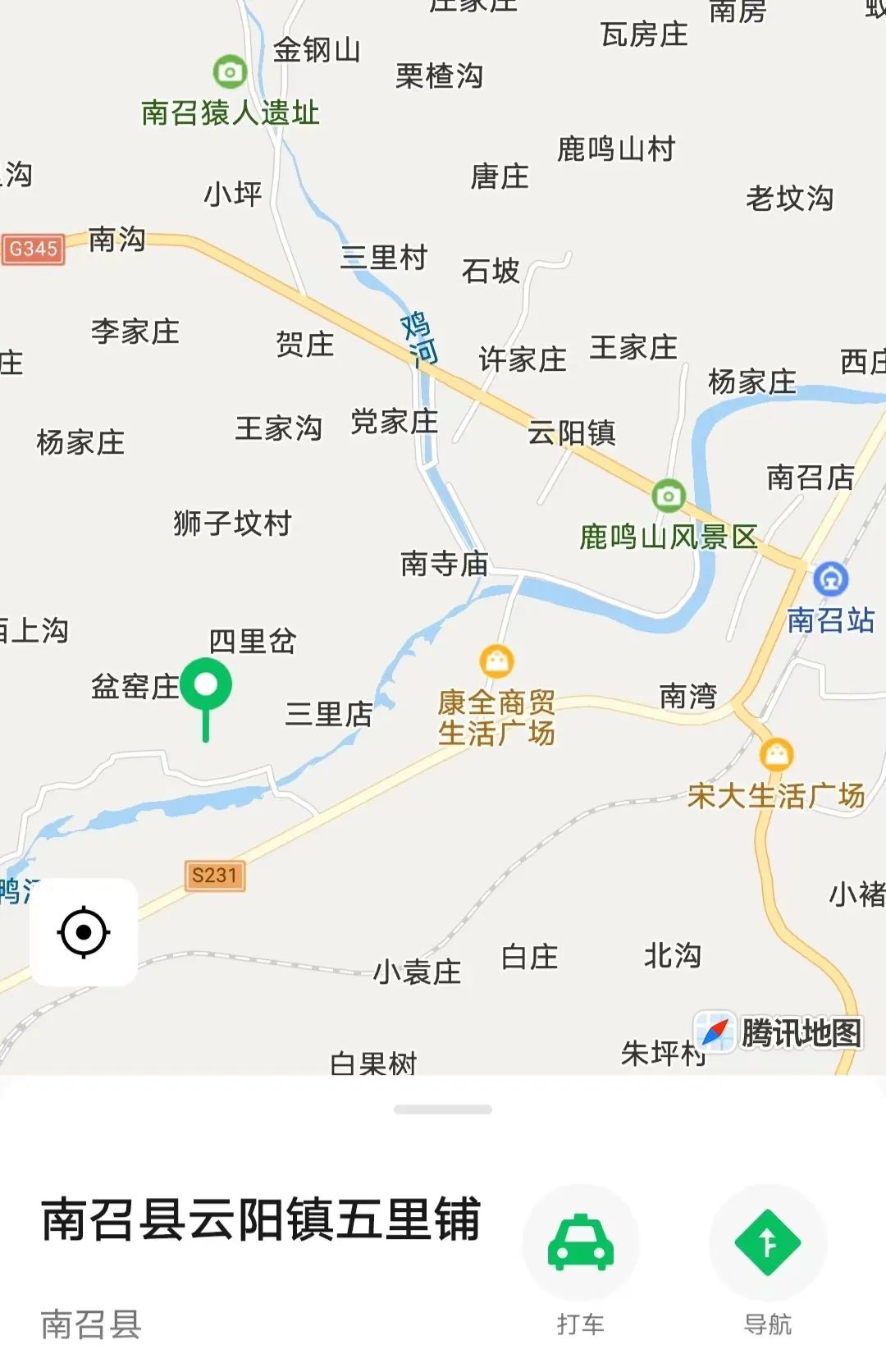
Task: Select the 南召店 place label
Action: pos(811,477)
